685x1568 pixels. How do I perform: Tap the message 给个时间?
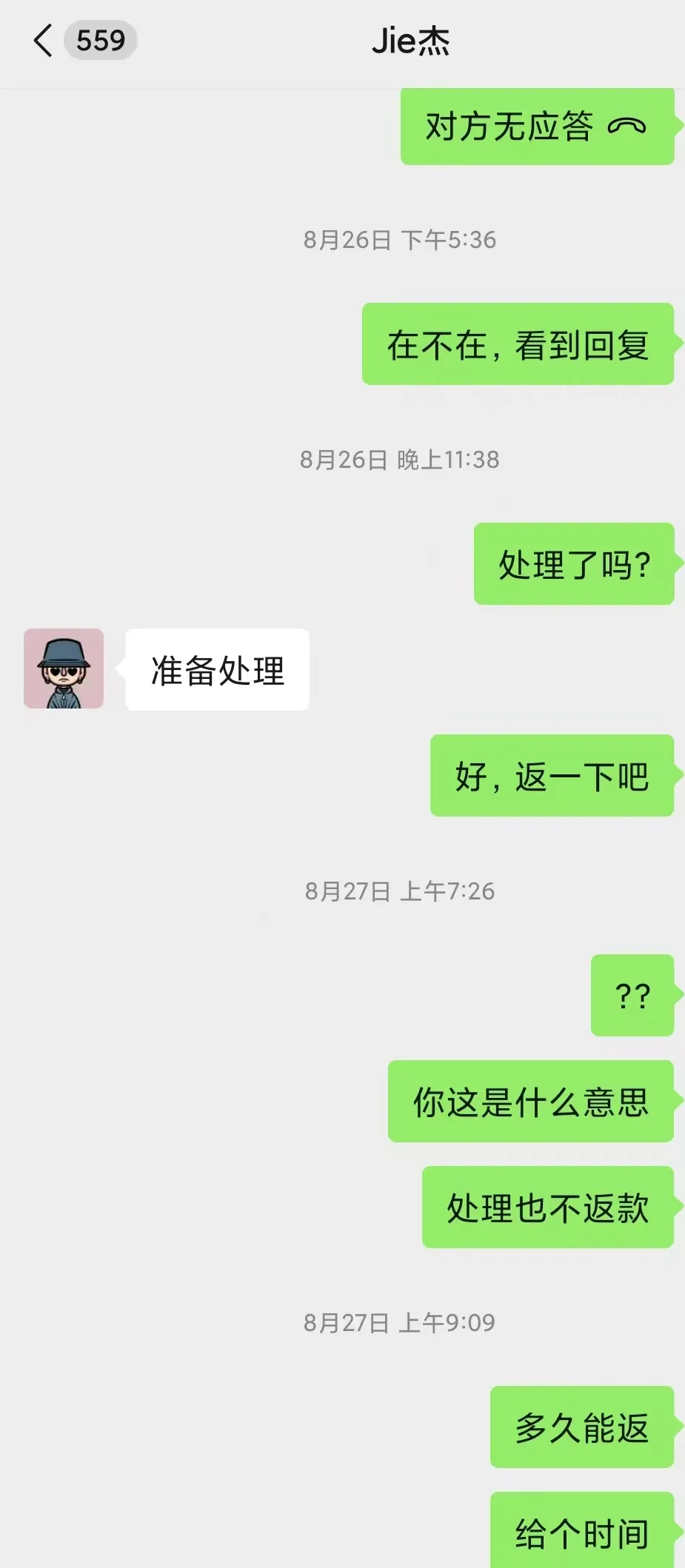(582, 1531)
